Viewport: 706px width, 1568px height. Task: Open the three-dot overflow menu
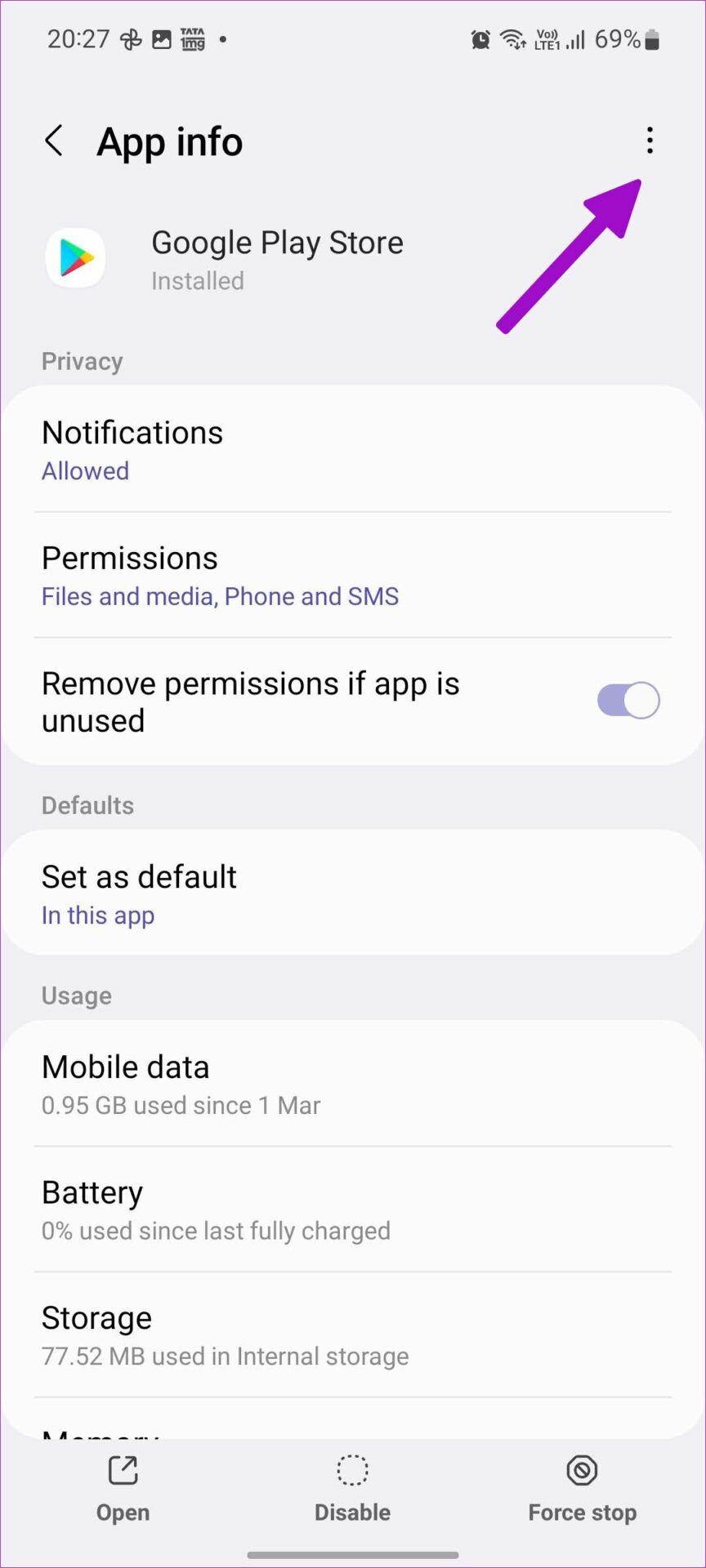[650, 140]
